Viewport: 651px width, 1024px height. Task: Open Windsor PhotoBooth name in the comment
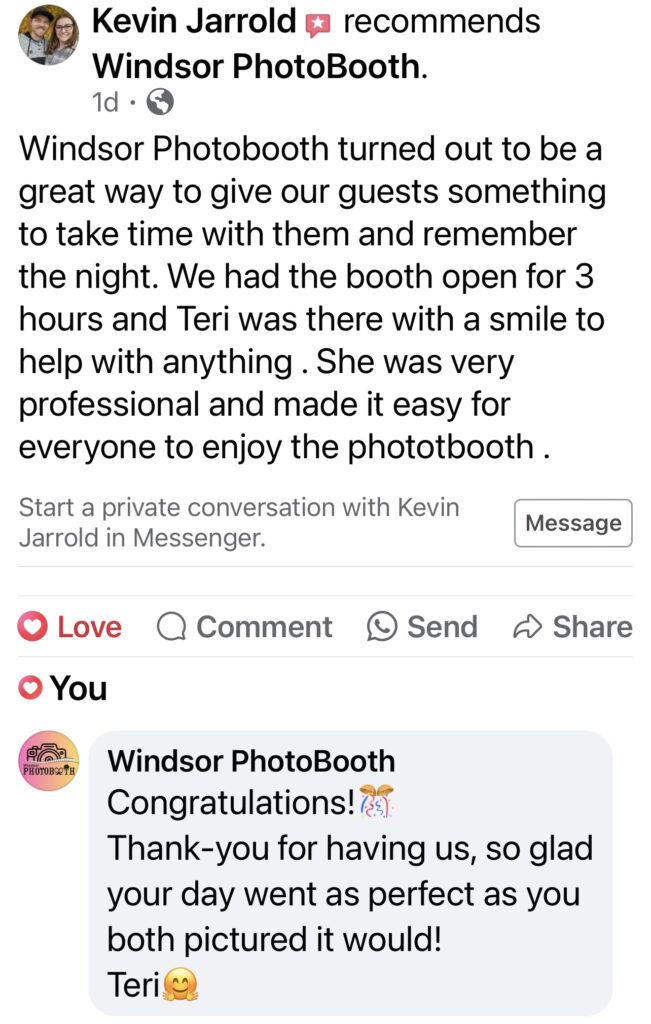(x=251, y=761)
